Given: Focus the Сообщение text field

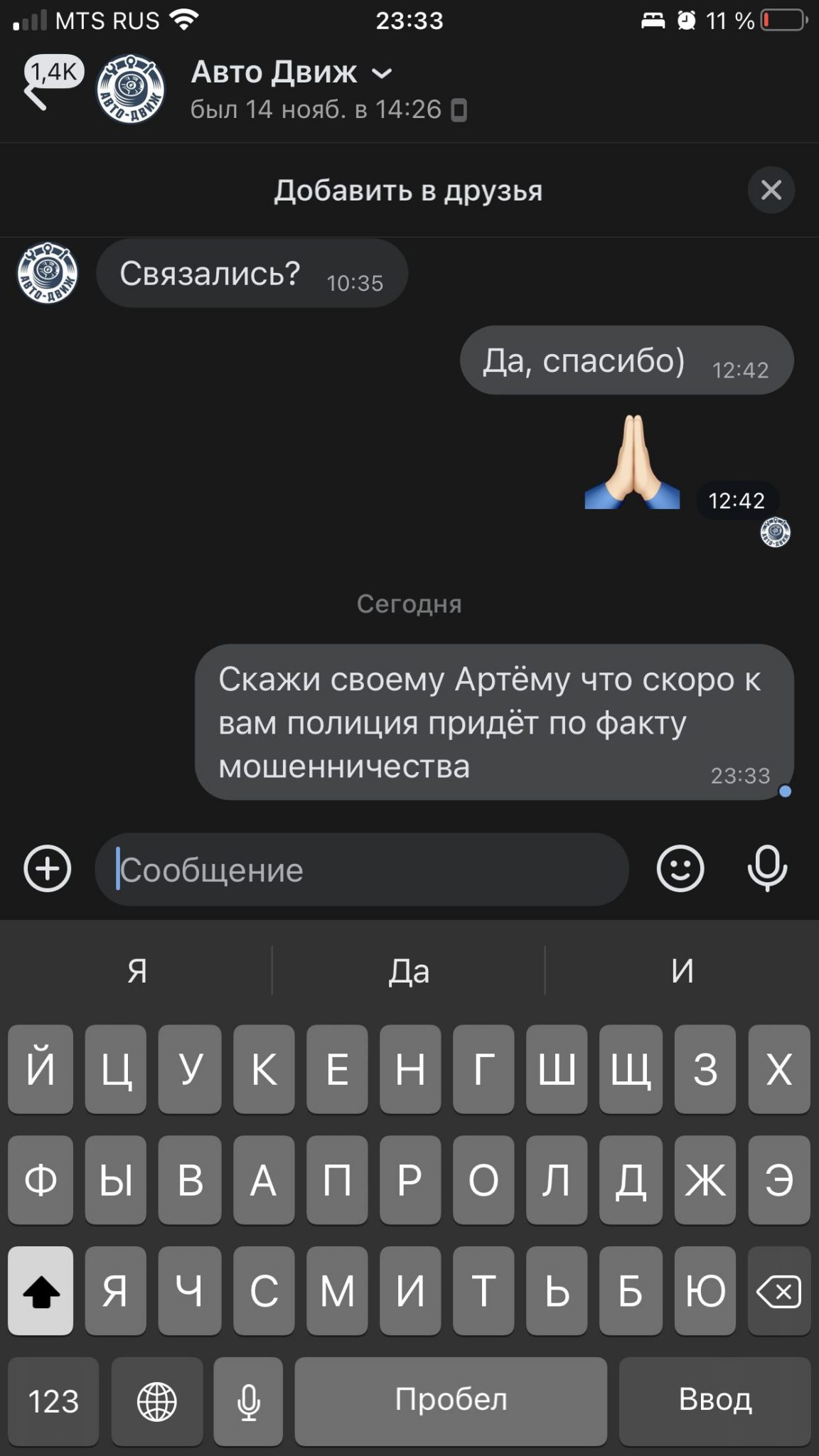Looking at the screenshot, I should pyautogui.click(x=362, y=869).
